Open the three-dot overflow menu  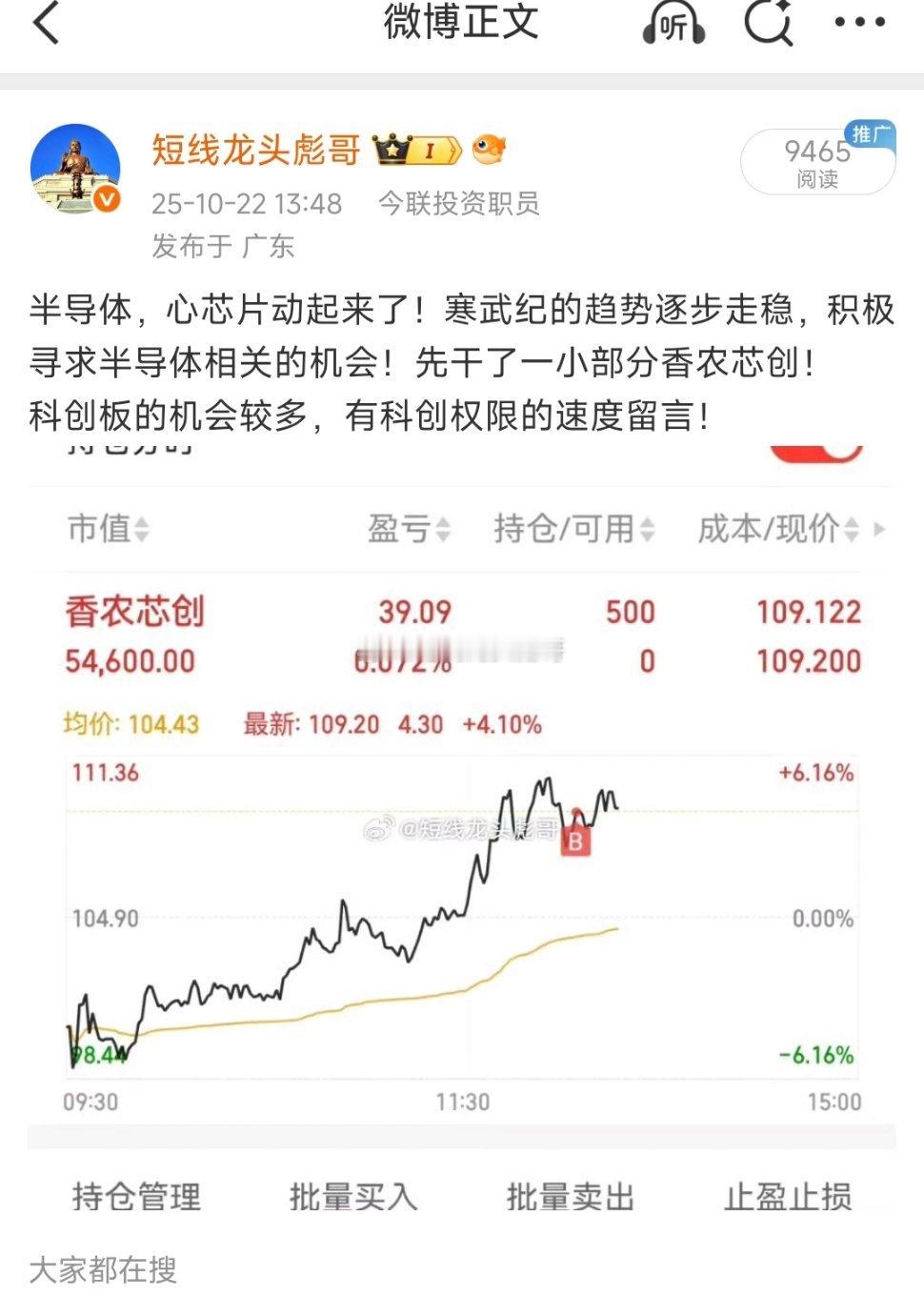(859, 23)
